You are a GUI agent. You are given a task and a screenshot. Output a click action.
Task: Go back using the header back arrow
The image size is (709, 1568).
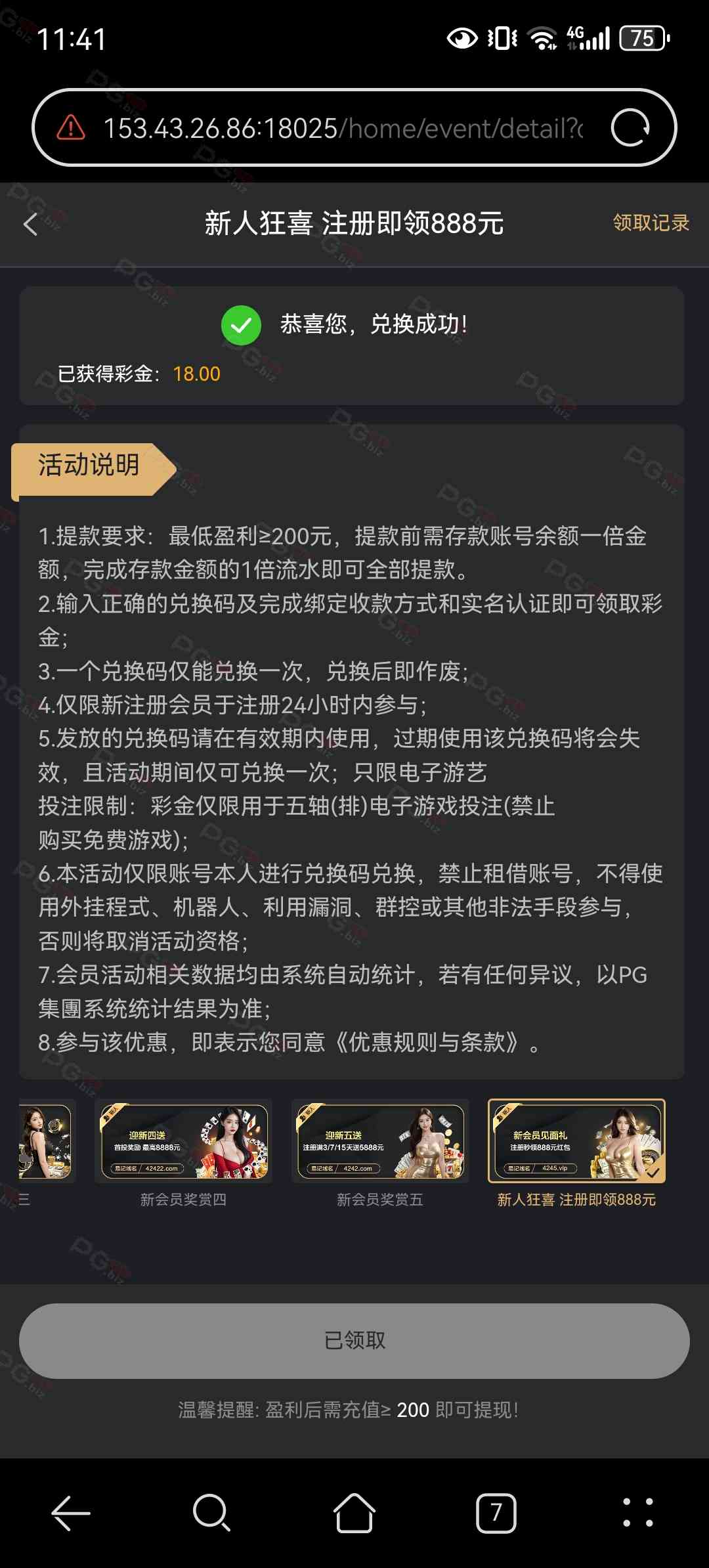31,225
